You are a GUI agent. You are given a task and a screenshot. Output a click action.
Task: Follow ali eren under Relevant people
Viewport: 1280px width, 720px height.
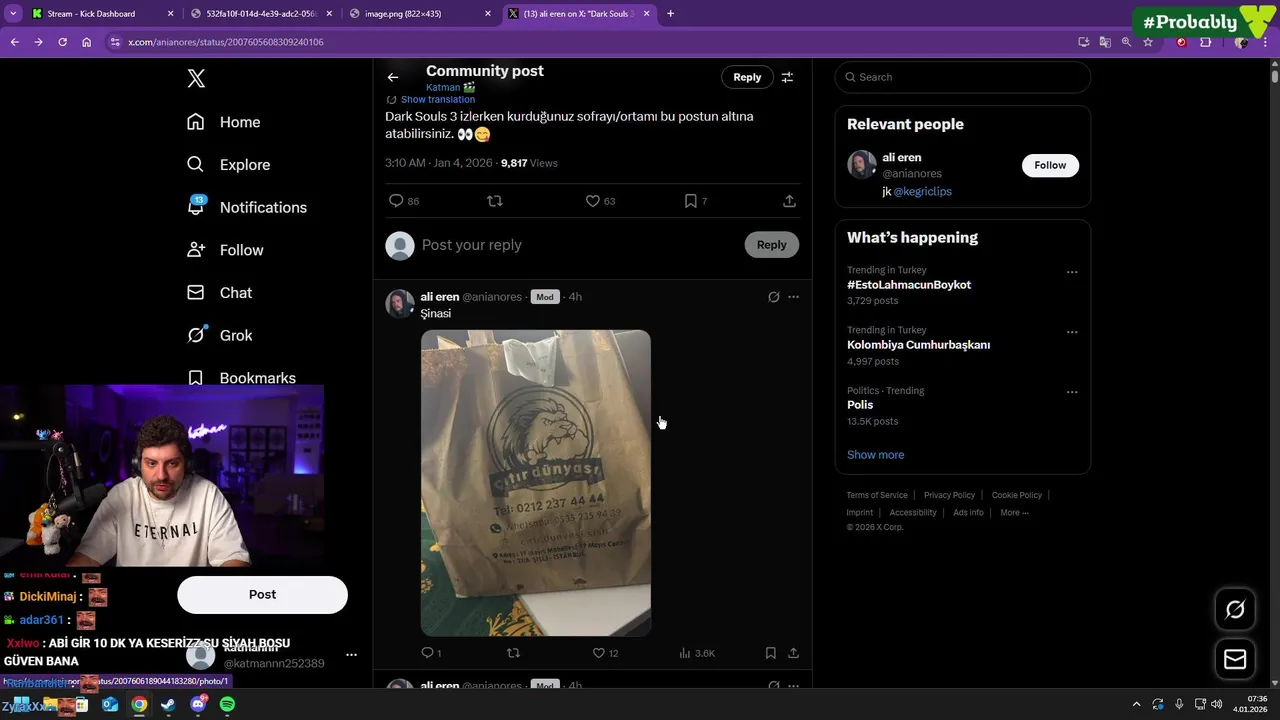pyautogui.click(x=1050, y=165)
